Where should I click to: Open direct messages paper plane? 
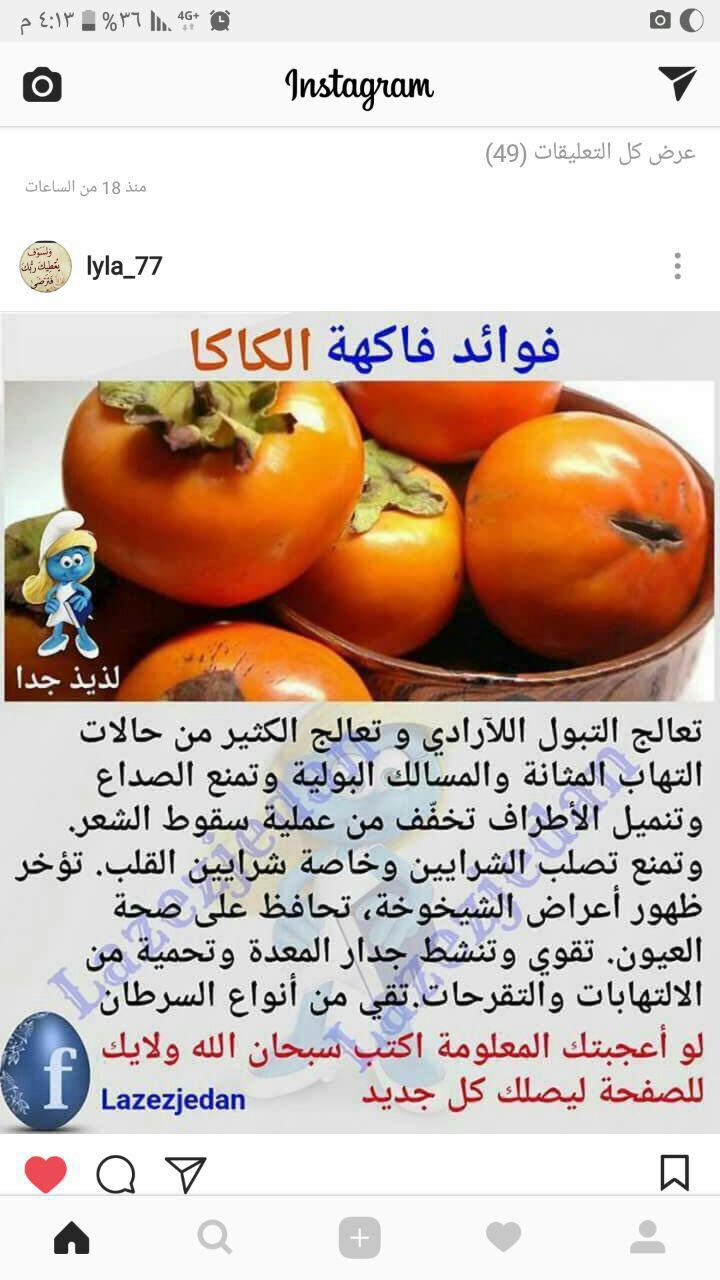click(x=677, y=84)
